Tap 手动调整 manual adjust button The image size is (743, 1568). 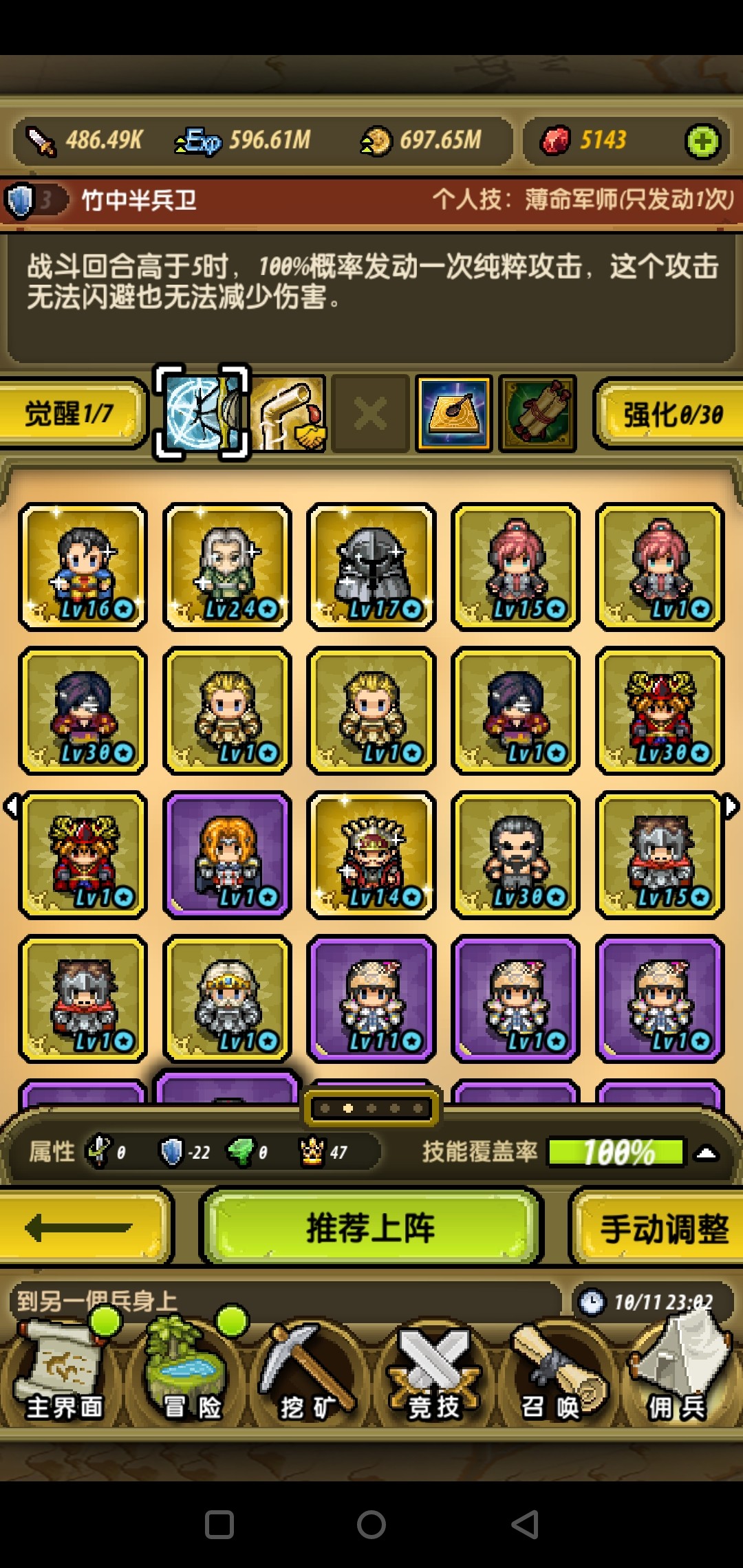pyautogui.click(x=662, y=1229)
